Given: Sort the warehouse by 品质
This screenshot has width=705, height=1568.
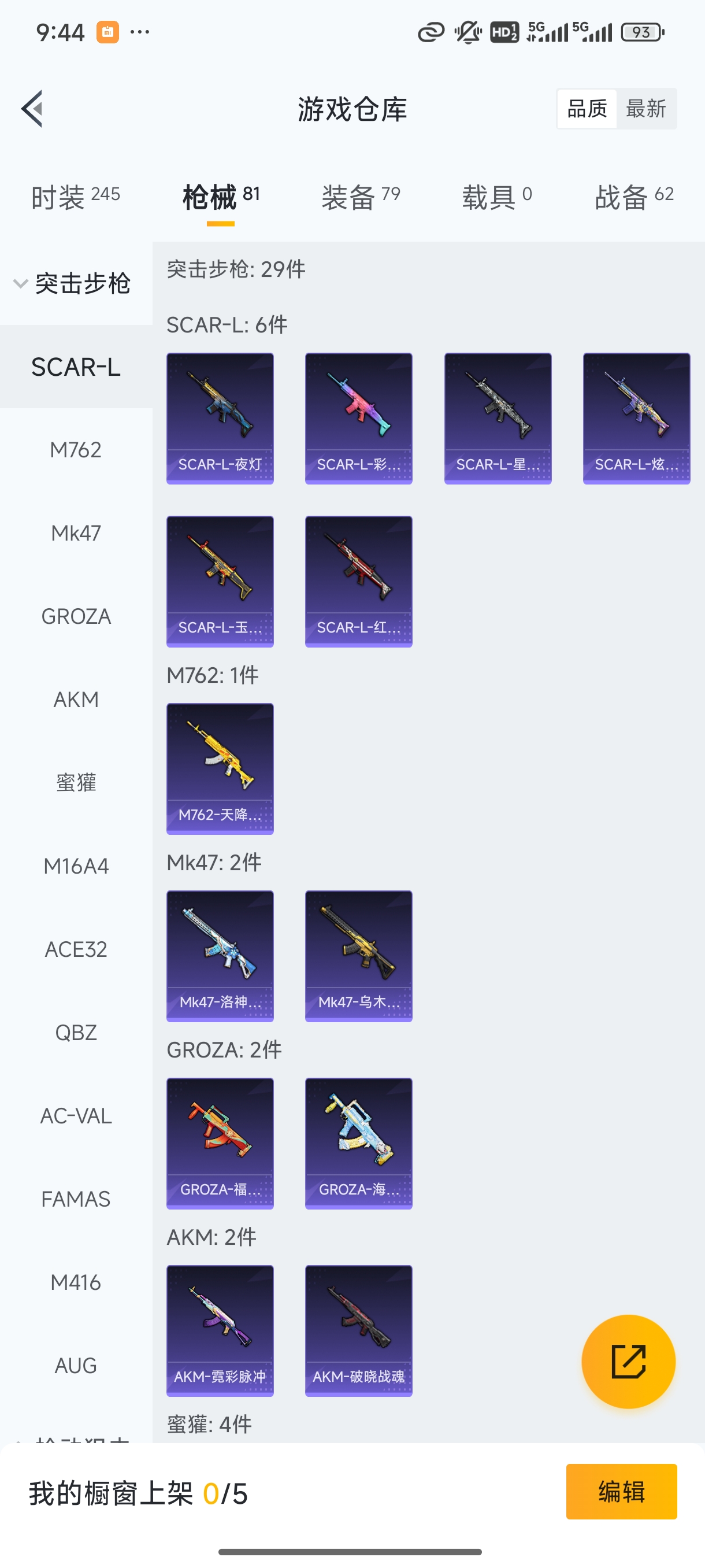Looking at the screenshot, I should [x=587, y=109].
